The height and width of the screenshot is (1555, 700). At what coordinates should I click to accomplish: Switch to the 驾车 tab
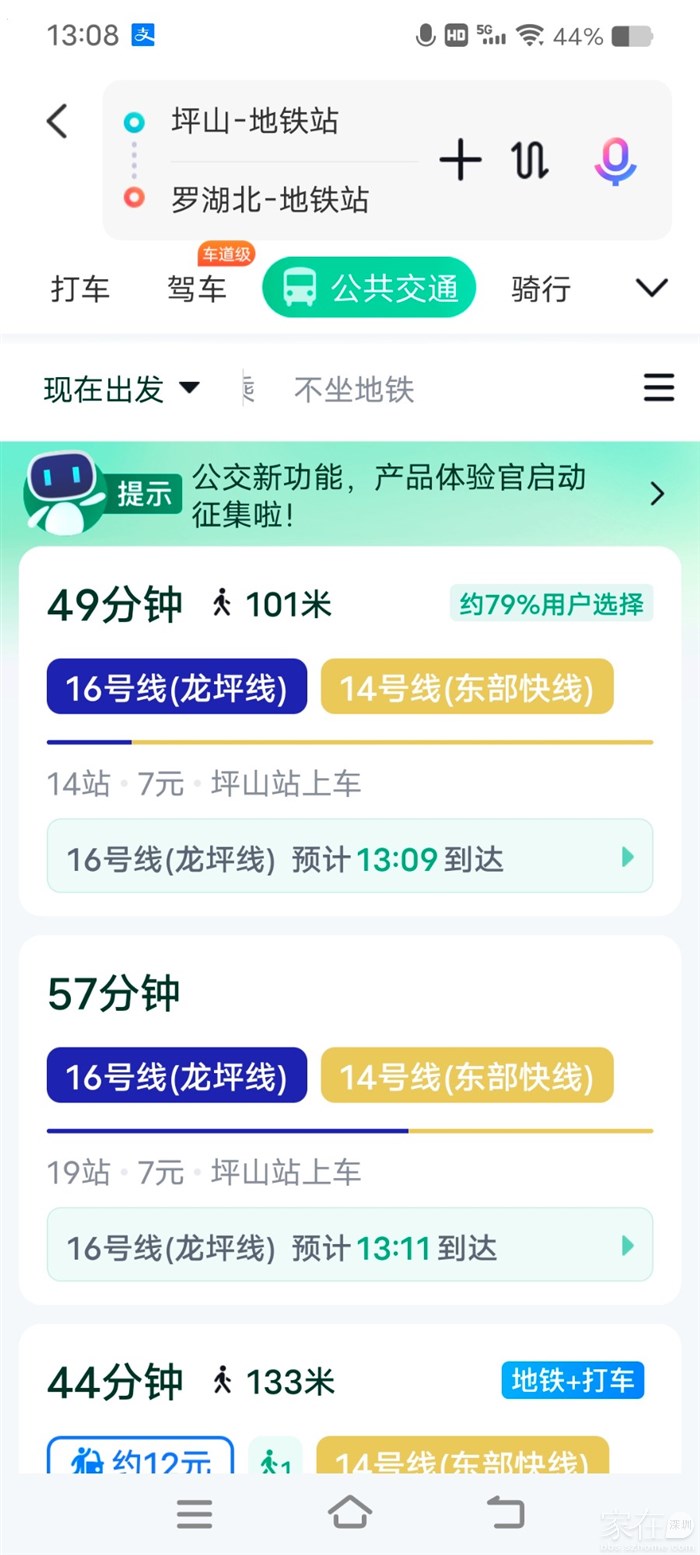tap(197, 289)
